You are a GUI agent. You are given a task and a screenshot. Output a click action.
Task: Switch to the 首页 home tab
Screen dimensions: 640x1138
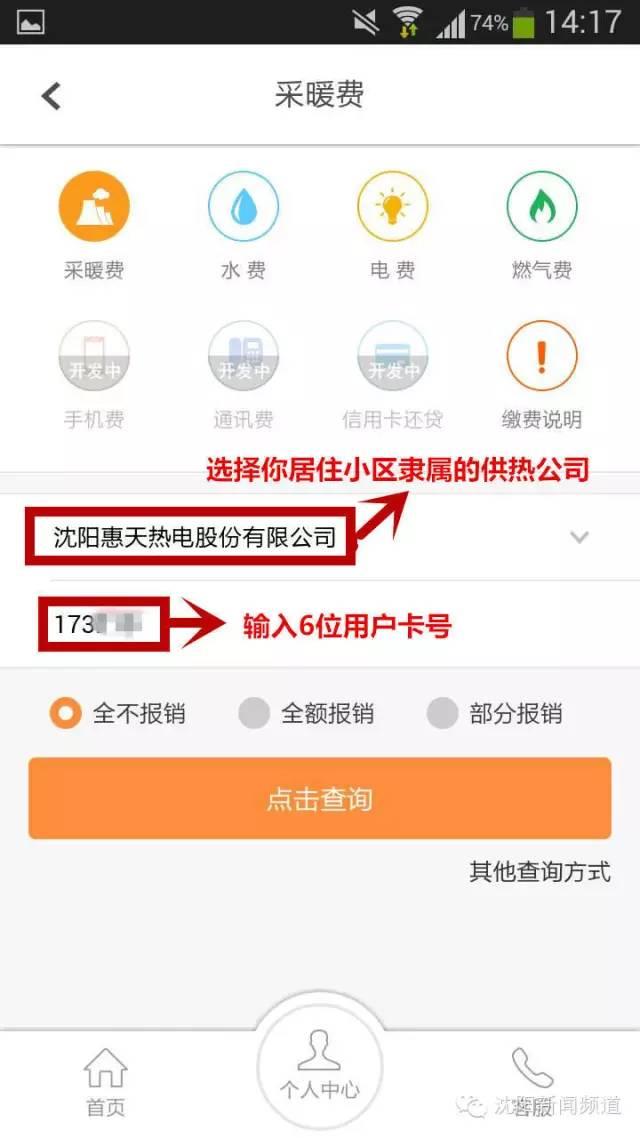click(x=105, y=1082)
